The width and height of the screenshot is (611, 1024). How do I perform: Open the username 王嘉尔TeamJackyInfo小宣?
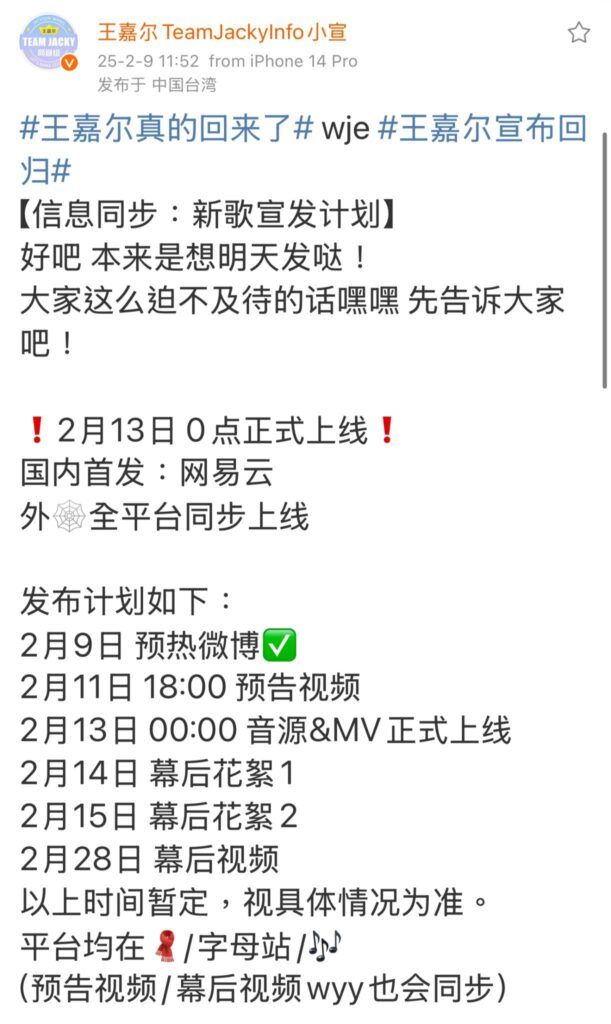click(222, 31)
